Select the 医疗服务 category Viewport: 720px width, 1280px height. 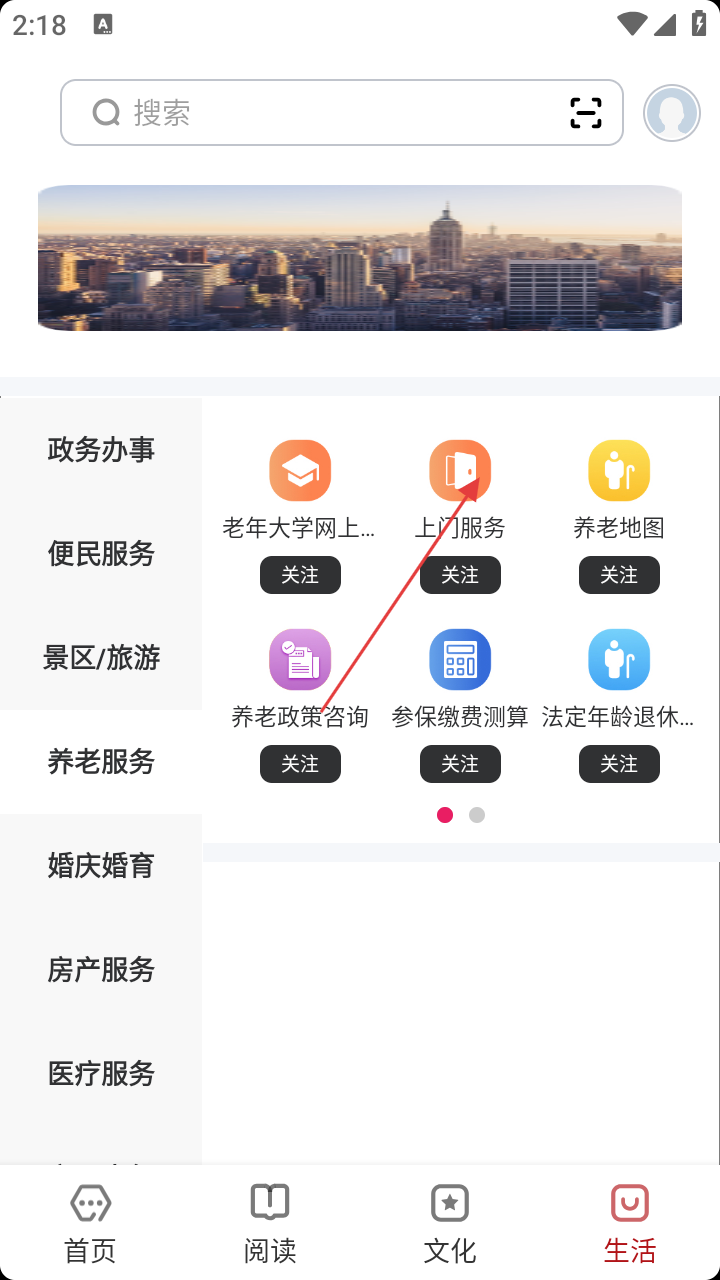click(101, 1074)
